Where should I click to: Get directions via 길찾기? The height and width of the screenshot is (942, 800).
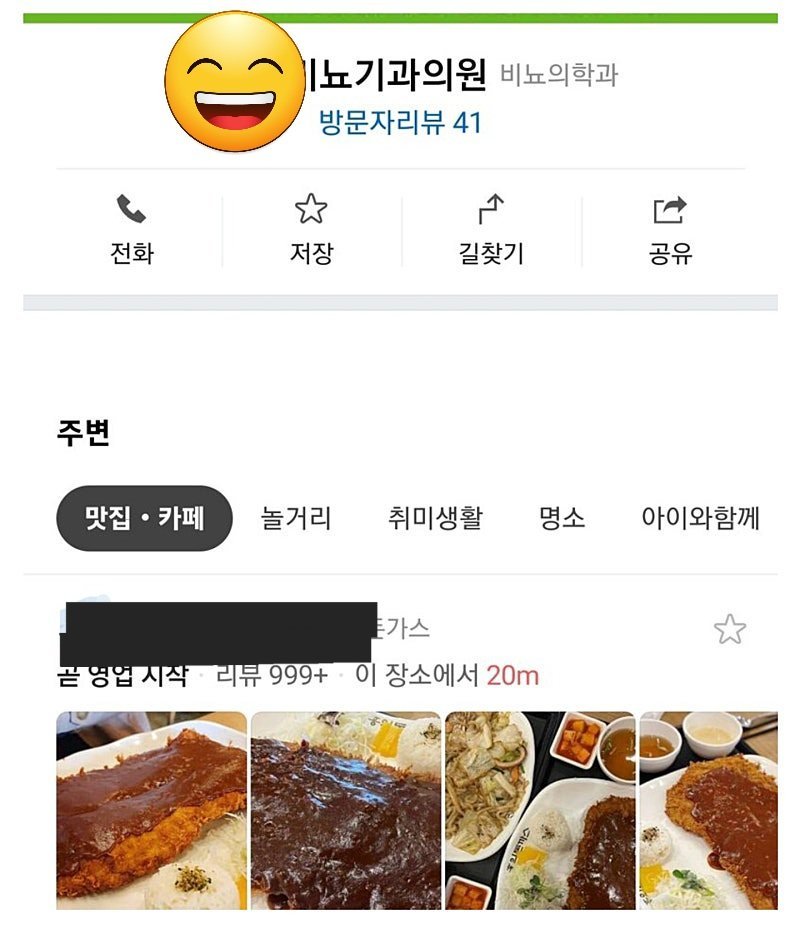click(490, 231)
